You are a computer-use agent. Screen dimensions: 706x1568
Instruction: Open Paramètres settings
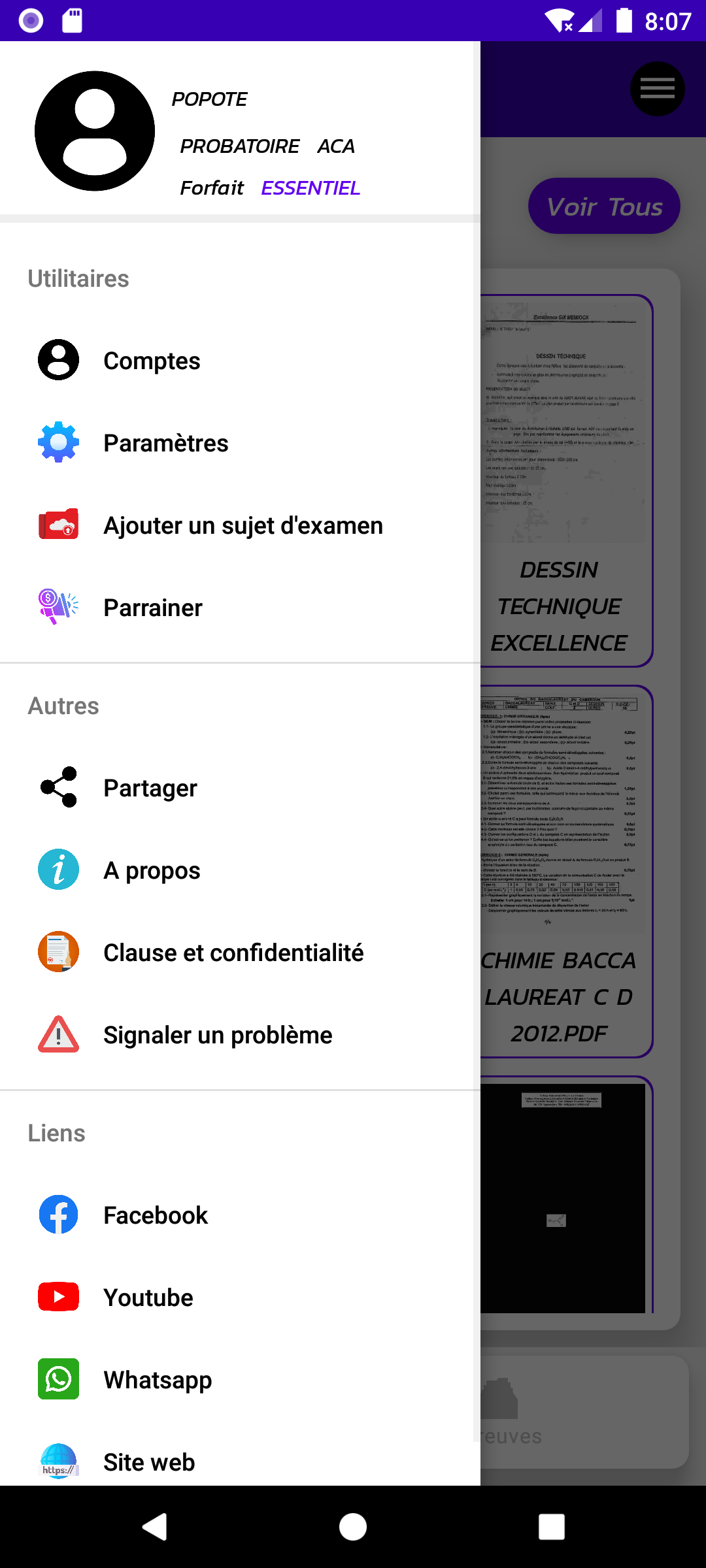(240, 443)
